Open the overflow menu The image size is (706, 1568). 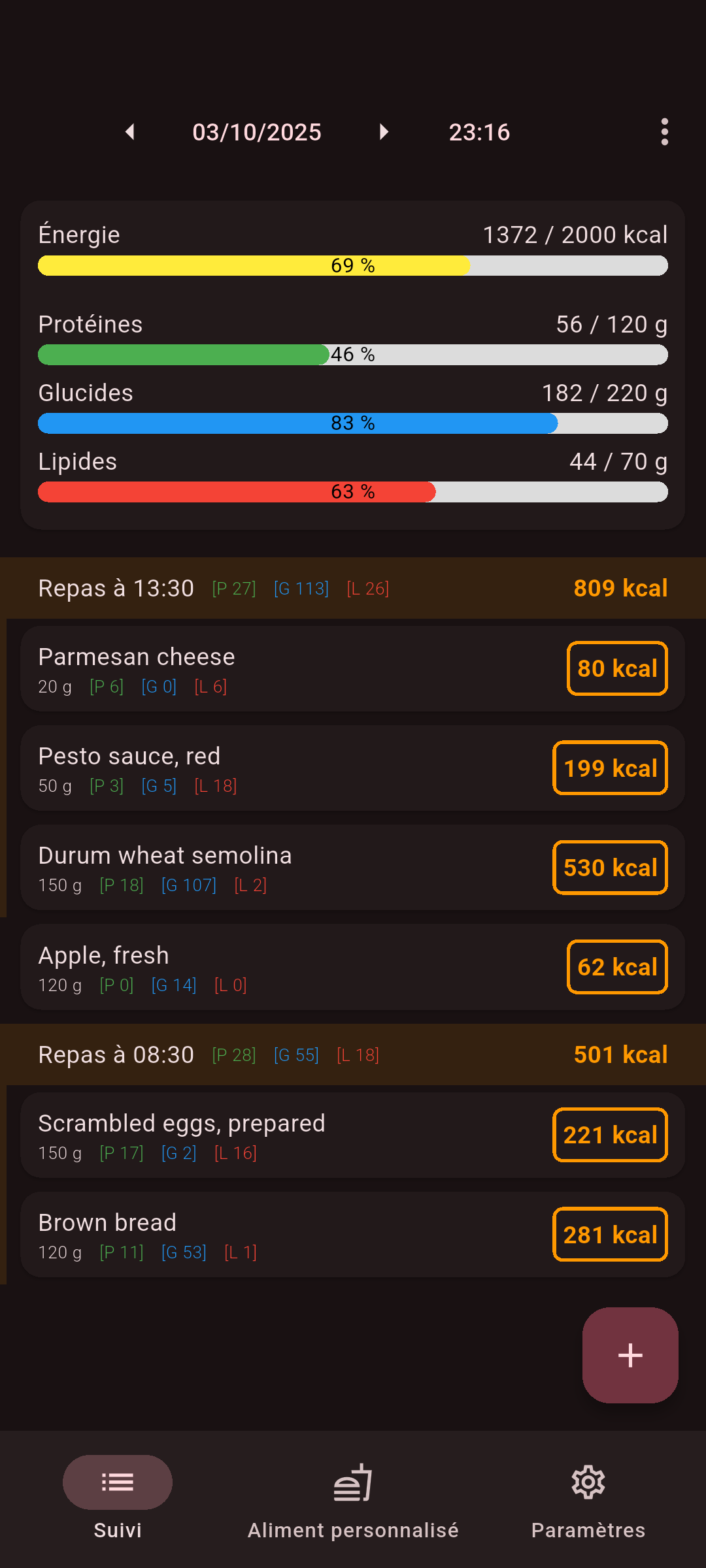(664, 132)
